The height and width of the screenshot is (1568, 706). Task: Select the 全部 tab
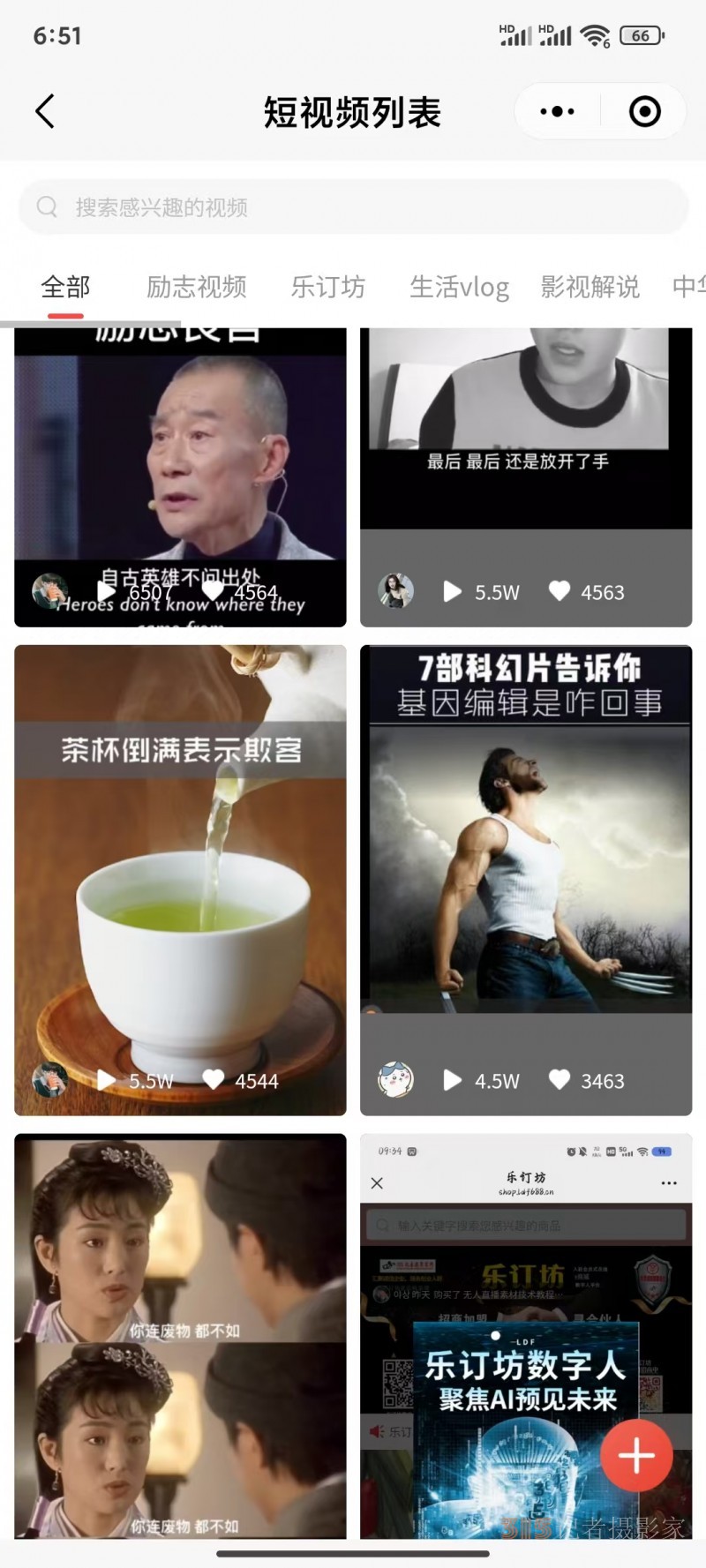pos(65,287)
